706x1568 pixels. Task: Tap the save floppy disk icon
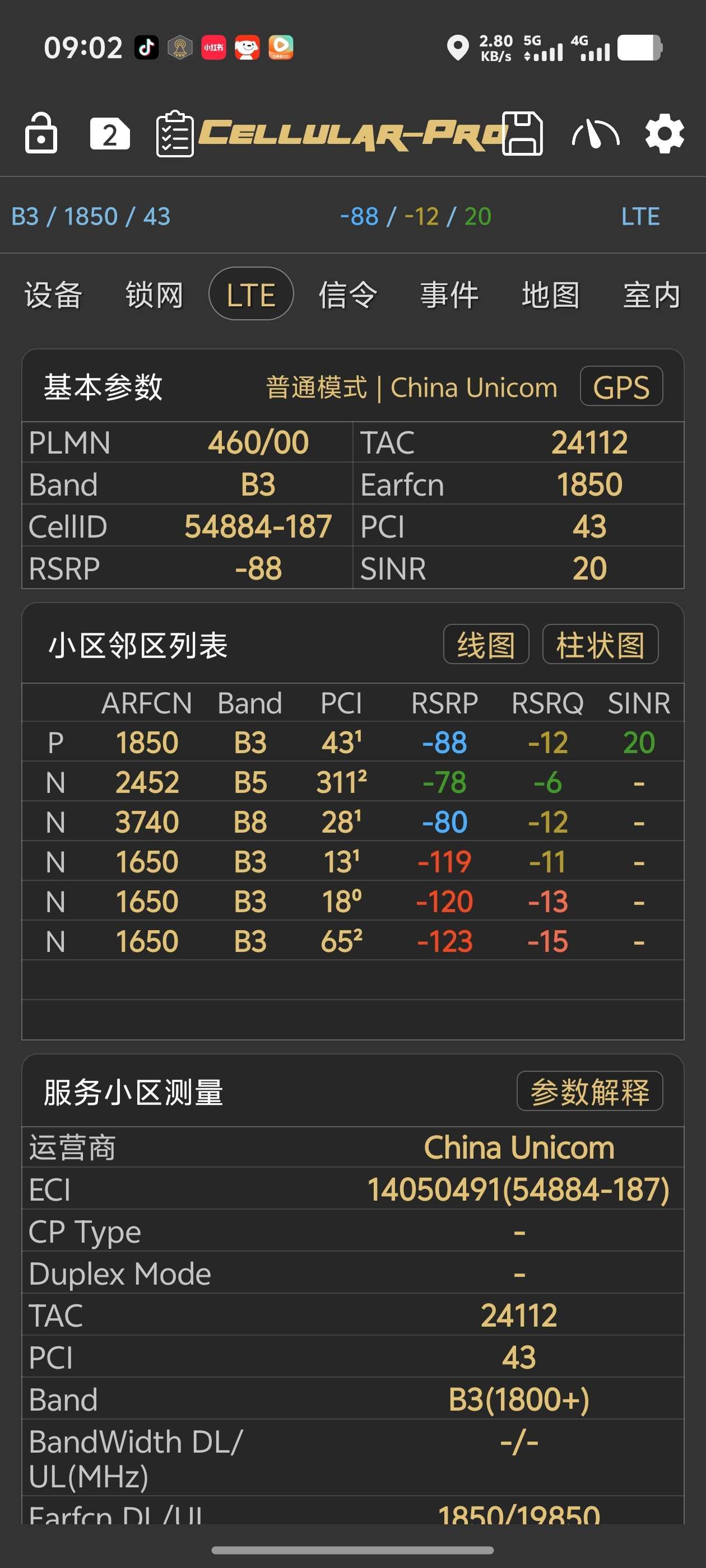[x=523, y=133]
